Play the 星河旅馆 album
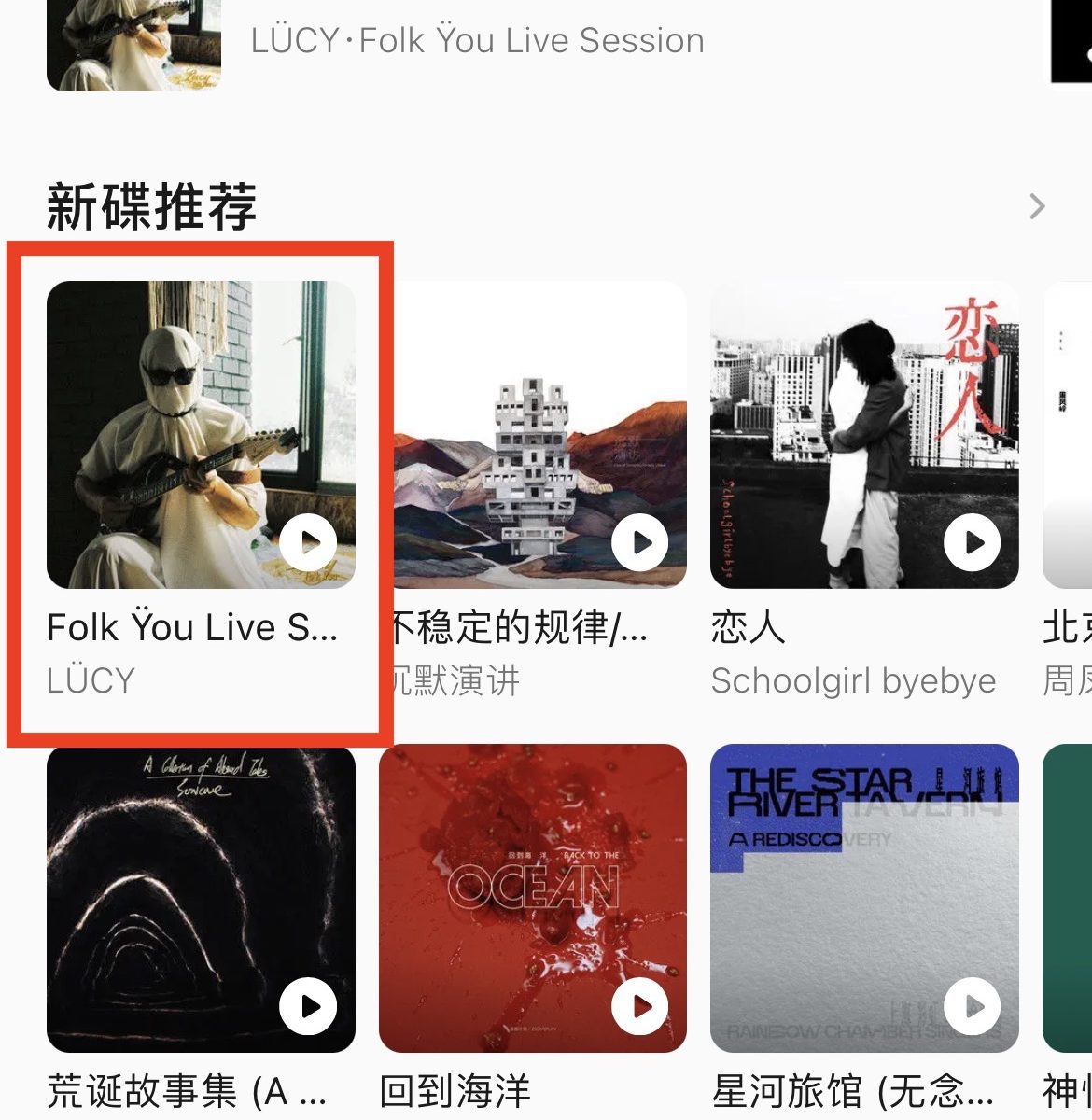The width and height of the screenshot is (1092, 1120). pos(973,1007)
